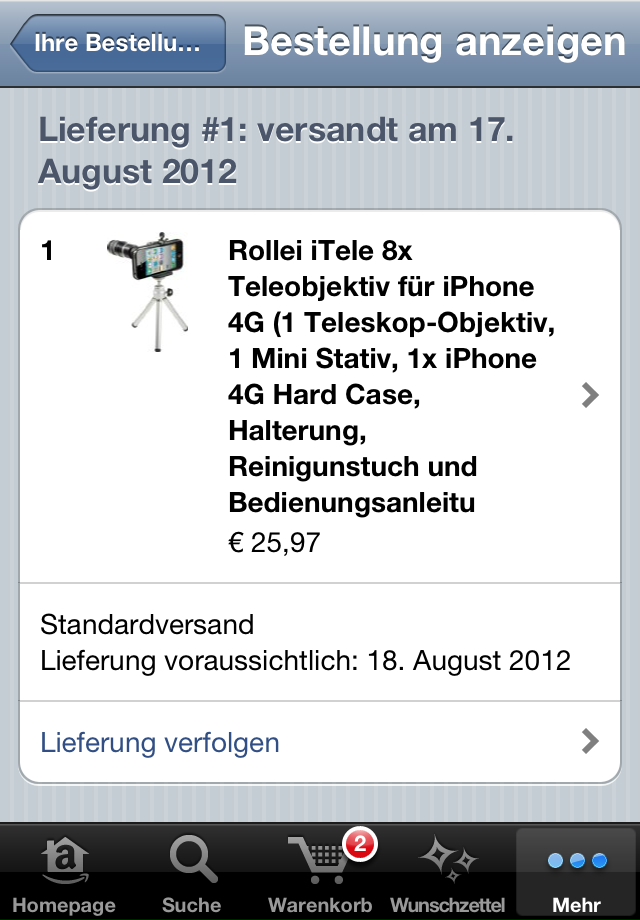The height and width of the screenshot is (920, 640).
Task: Go back to Ihre Bestellungen
Action: pyautogui.click(x=118, y=44)
